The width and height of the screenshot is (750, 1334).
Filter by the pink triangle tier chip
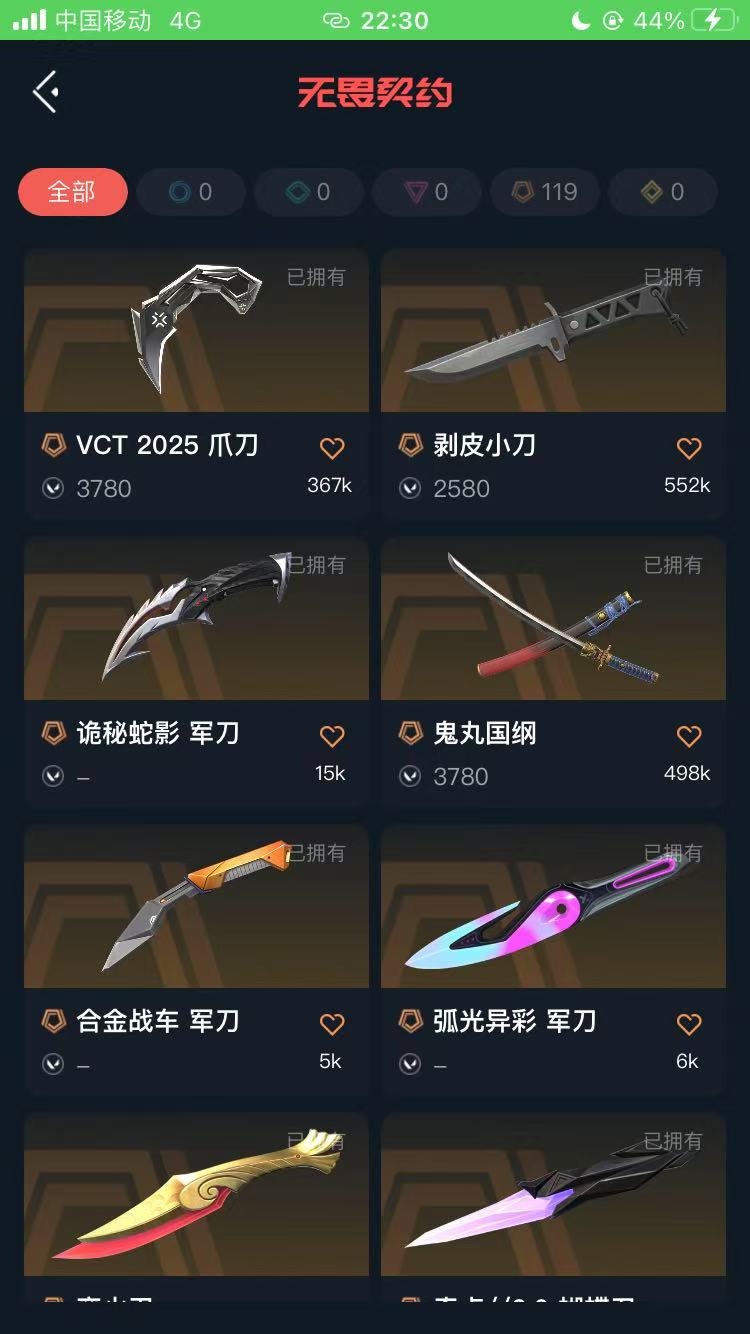(x=426, y=192)
